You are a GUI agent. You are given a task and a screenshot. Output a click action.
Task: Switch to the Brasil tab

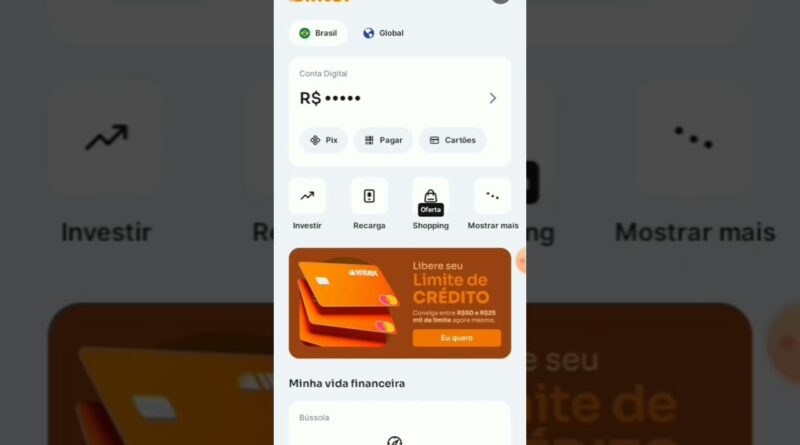pyautogui.click(x=318, y=33)
